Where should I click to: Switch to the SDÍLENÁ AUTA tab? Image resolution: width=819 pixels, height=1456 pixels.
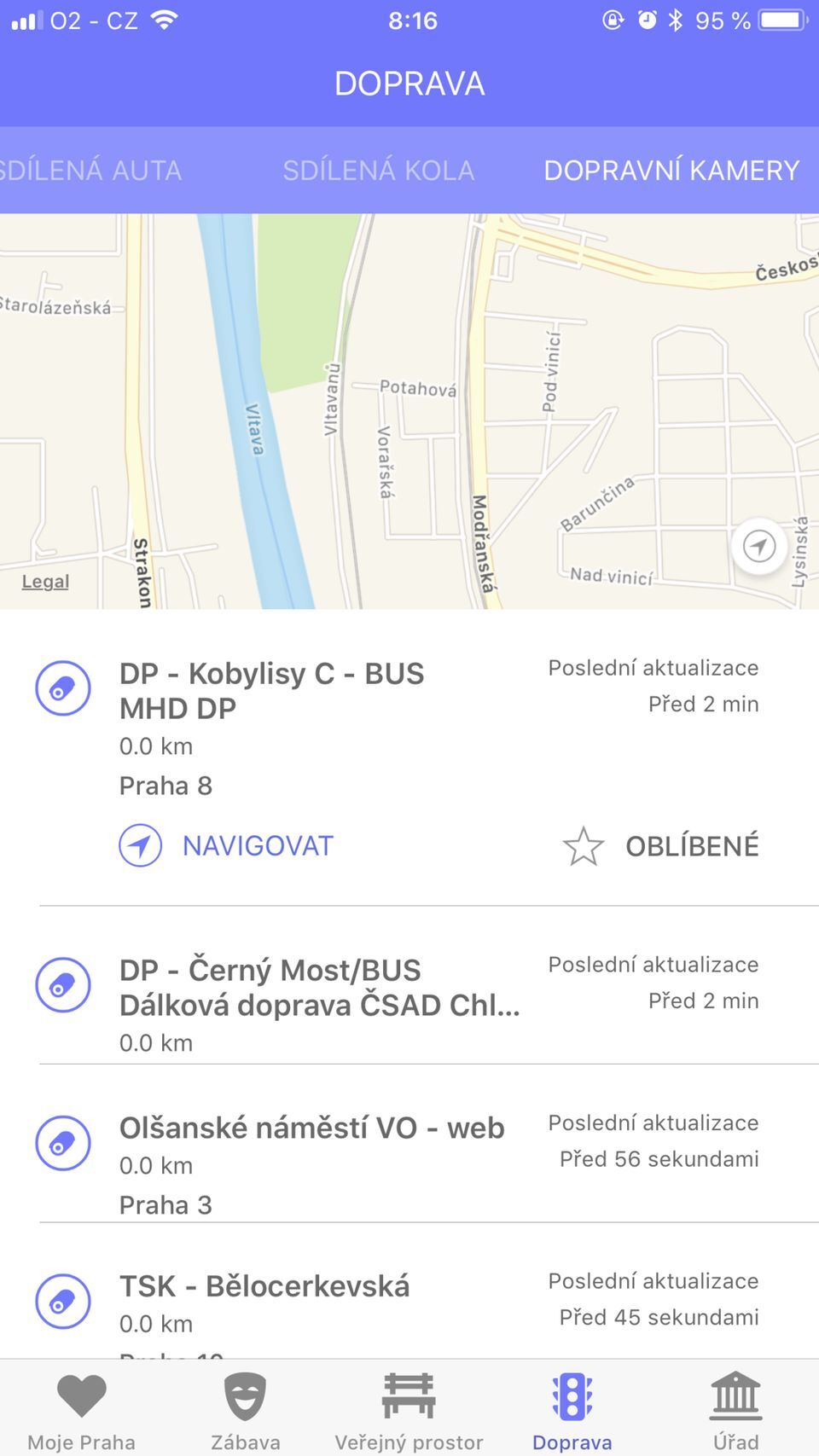pyautogui.click(x=90, y=170)
